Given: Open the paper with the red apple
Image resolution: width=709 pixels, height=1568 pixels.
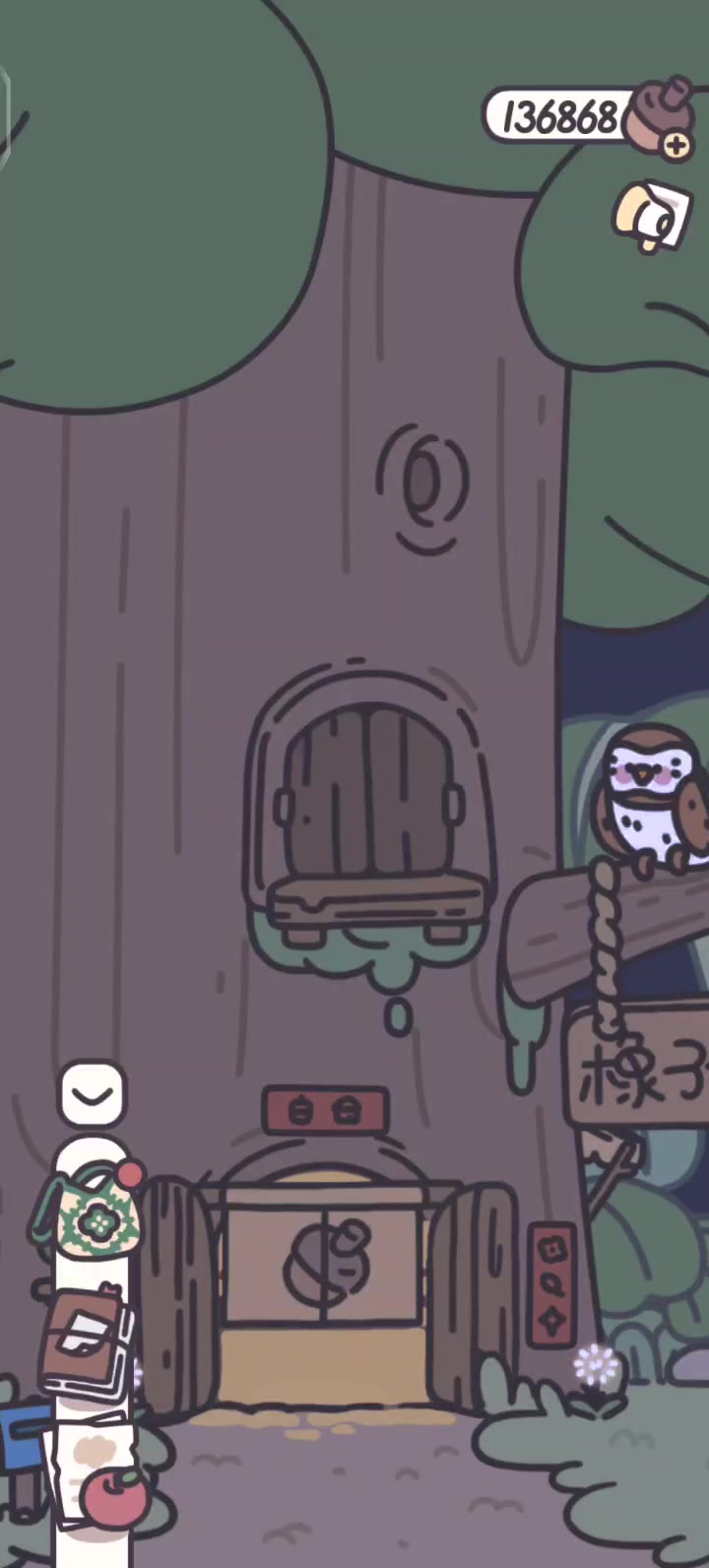Looking at the screenshot, I should click(x=98, y=1472).
